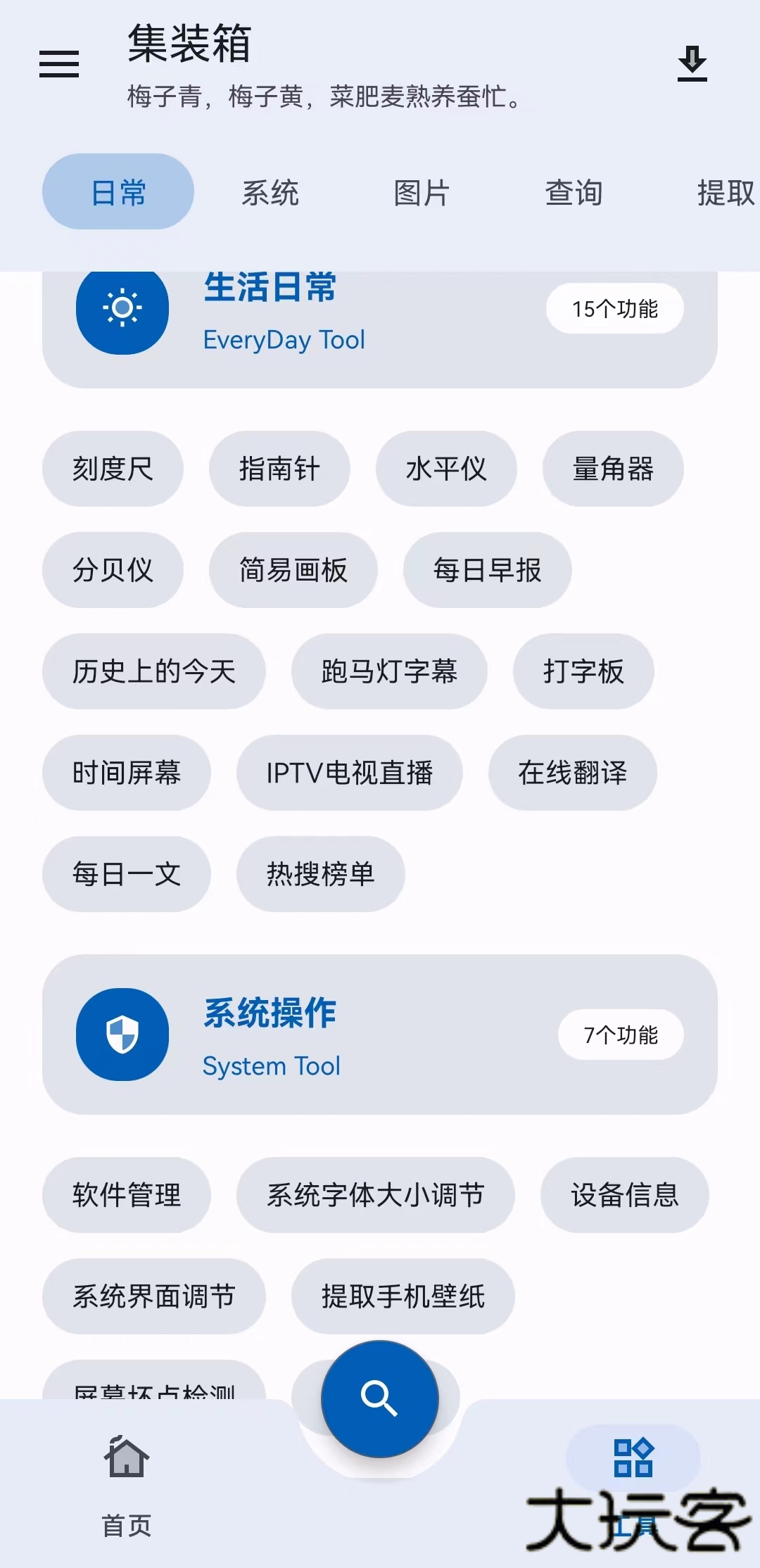This screenshot has width=760, height=1568.
Task: Click the 15个功能 badge on 生活日常 card
Action: click(614, 308)
